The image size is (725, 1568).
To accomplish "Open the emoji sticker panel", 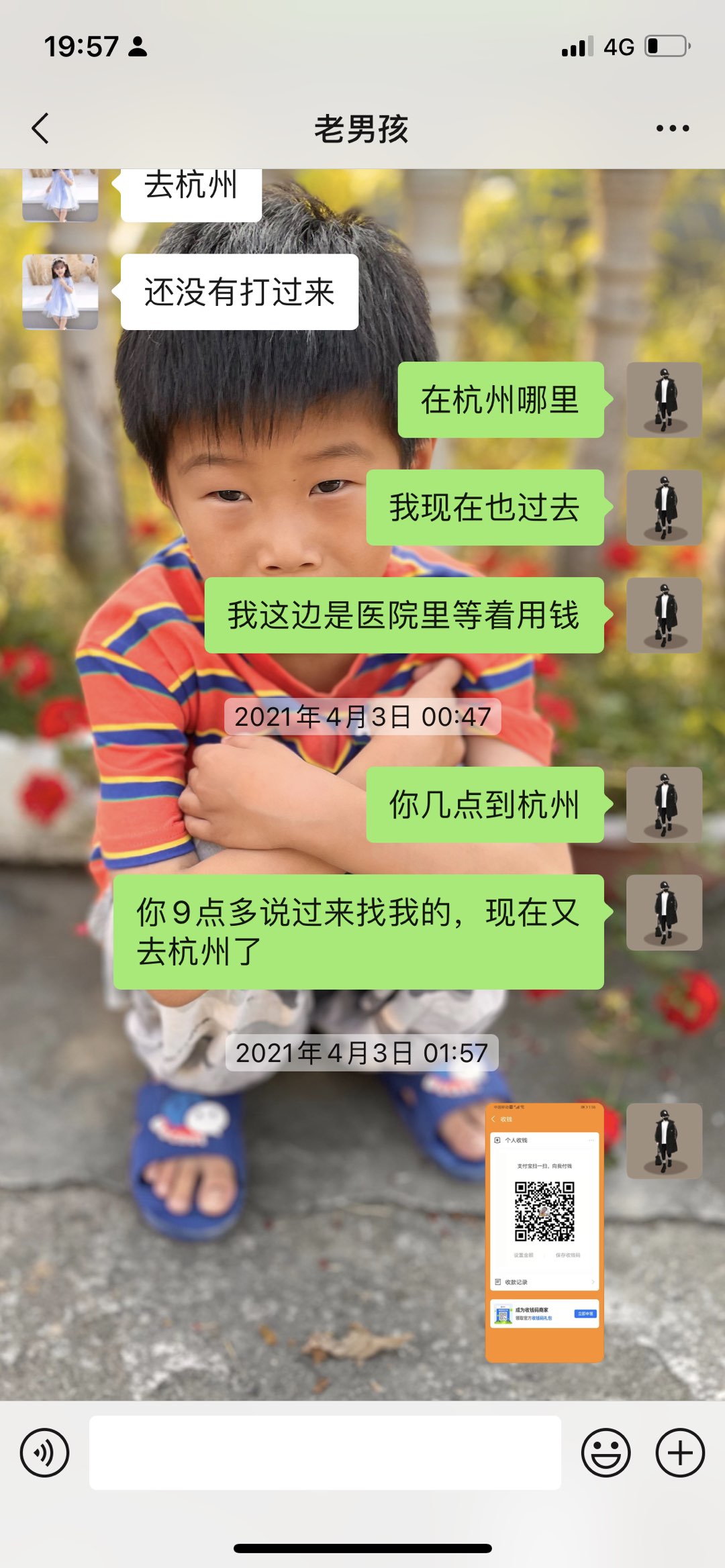I will [x=606, y=1453].
